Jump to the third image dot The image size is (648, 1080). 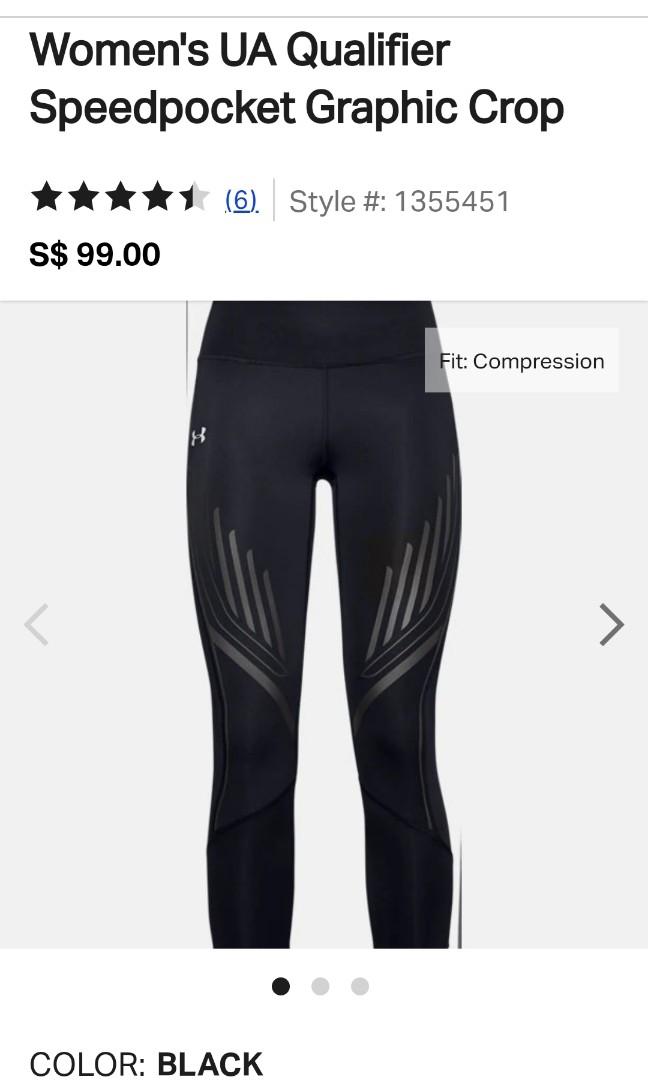pyautogui.click(x=360, y=986)
